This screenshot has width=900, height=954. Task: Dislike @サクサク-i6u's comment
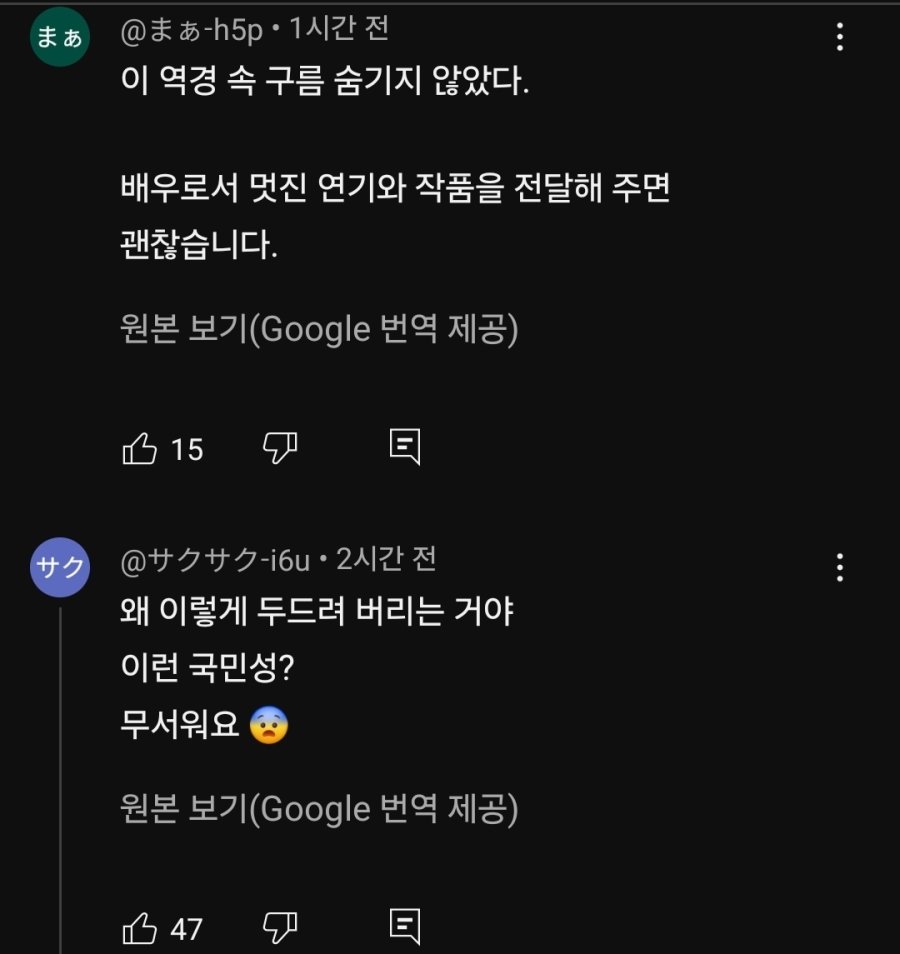[280, 928]
